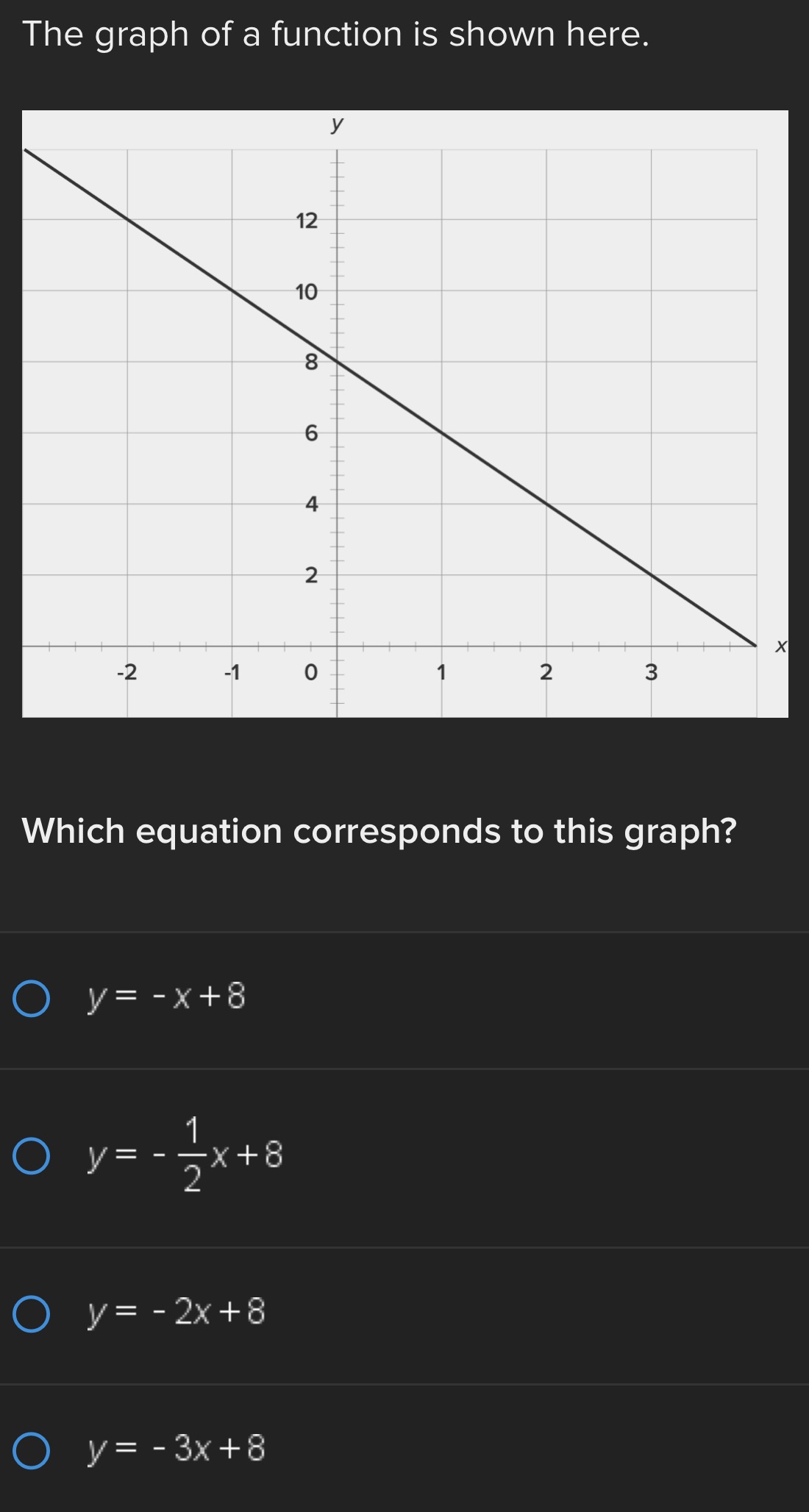Click the number 12 on the y-axis

(307, 218)
